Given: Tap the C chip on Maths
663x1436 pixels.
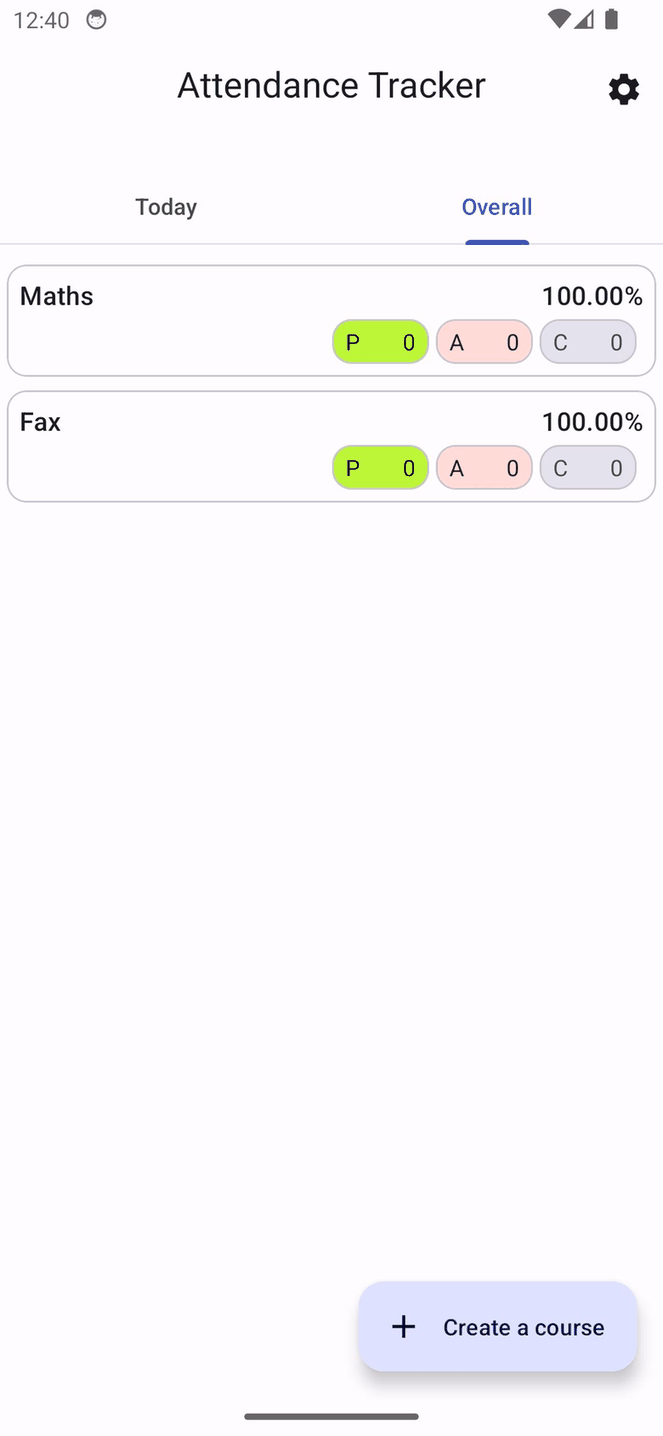Looking at the screenshot, I should 588,342.
